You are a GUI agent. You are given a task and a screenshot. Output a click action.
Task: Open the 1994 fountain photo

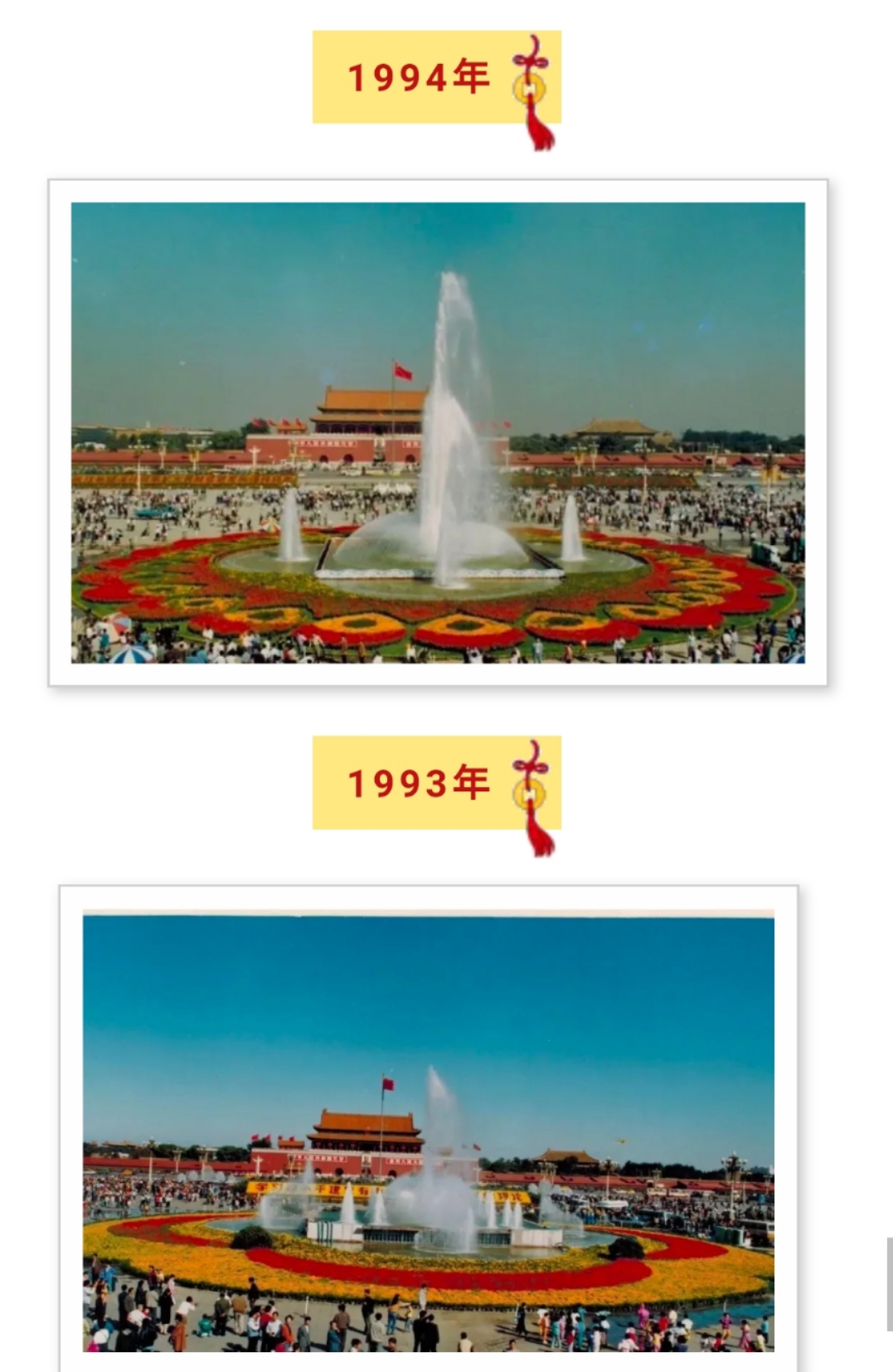click(x=438, y=432)
